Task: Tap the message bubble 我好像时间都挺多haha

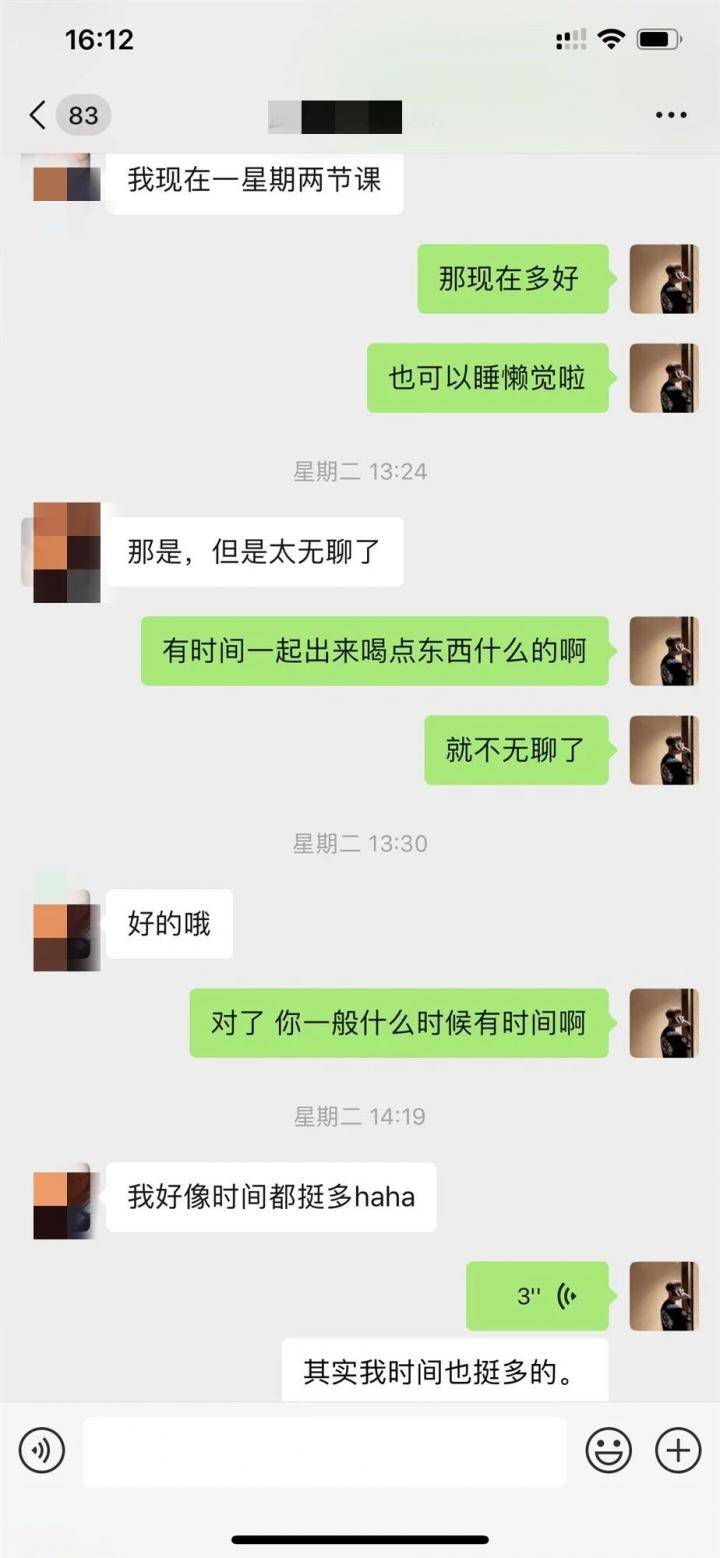Action: (x=270, y=1197)
